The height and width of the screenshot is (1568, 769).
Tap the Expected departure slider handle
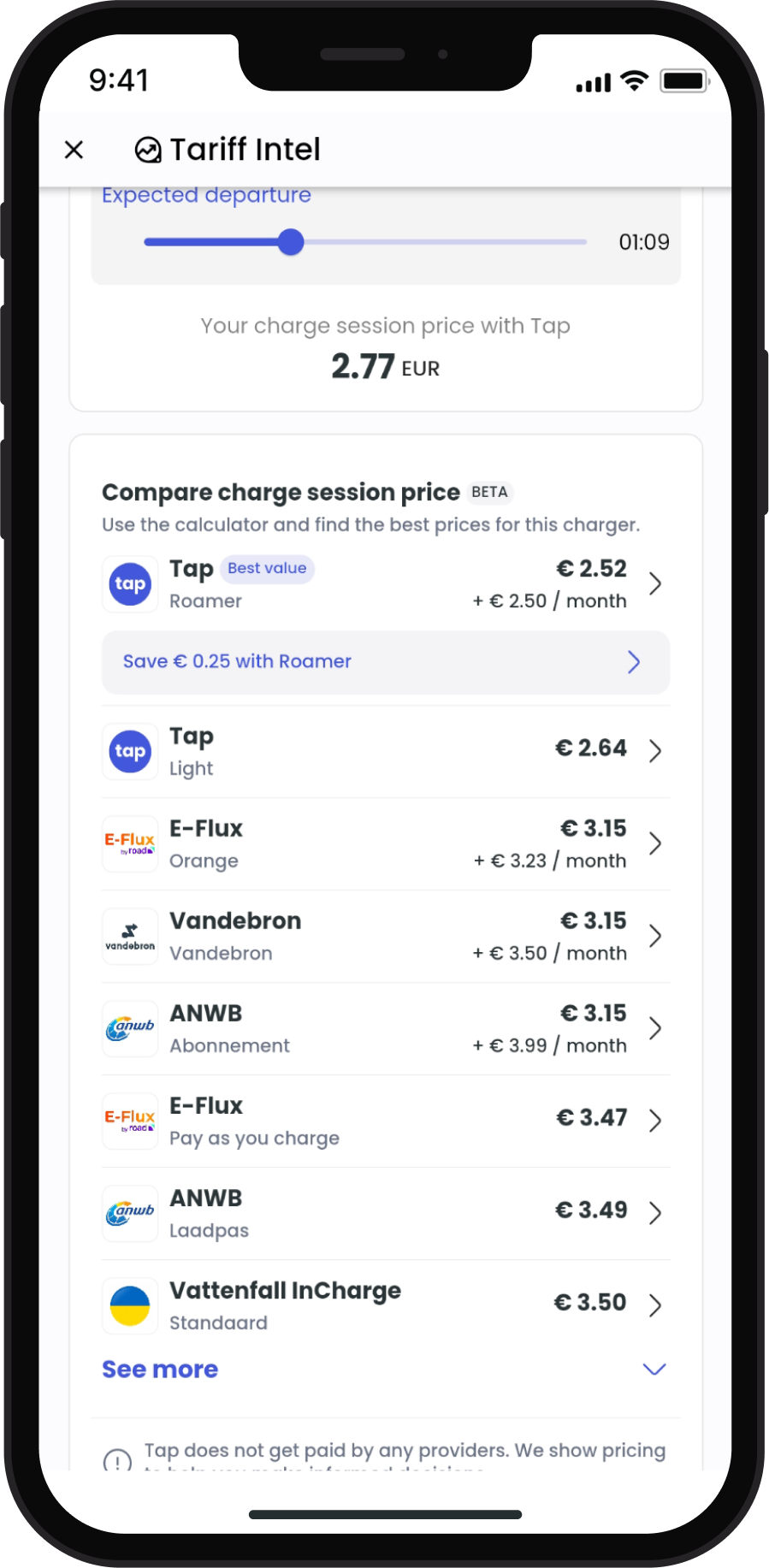291,242
